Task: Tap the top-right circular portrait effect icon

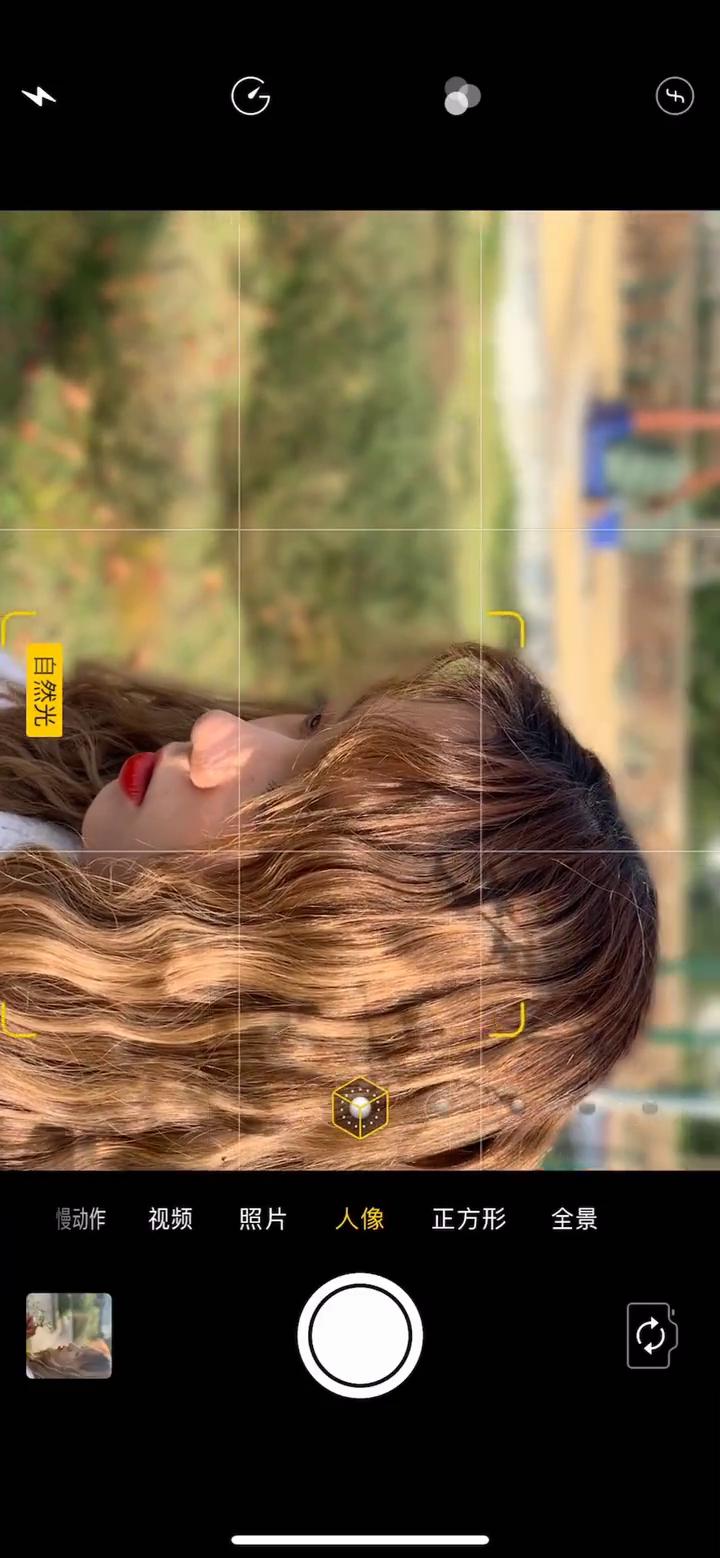Action: [x=675, y=97]
